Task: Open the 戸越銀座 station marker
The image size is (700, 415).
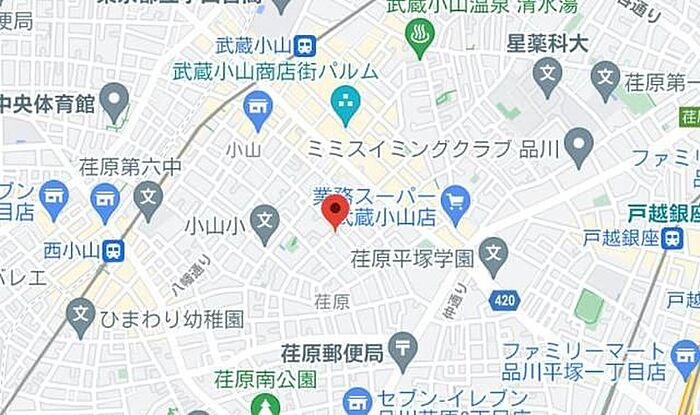Action: pyautogui.click(x=672, y=238)
